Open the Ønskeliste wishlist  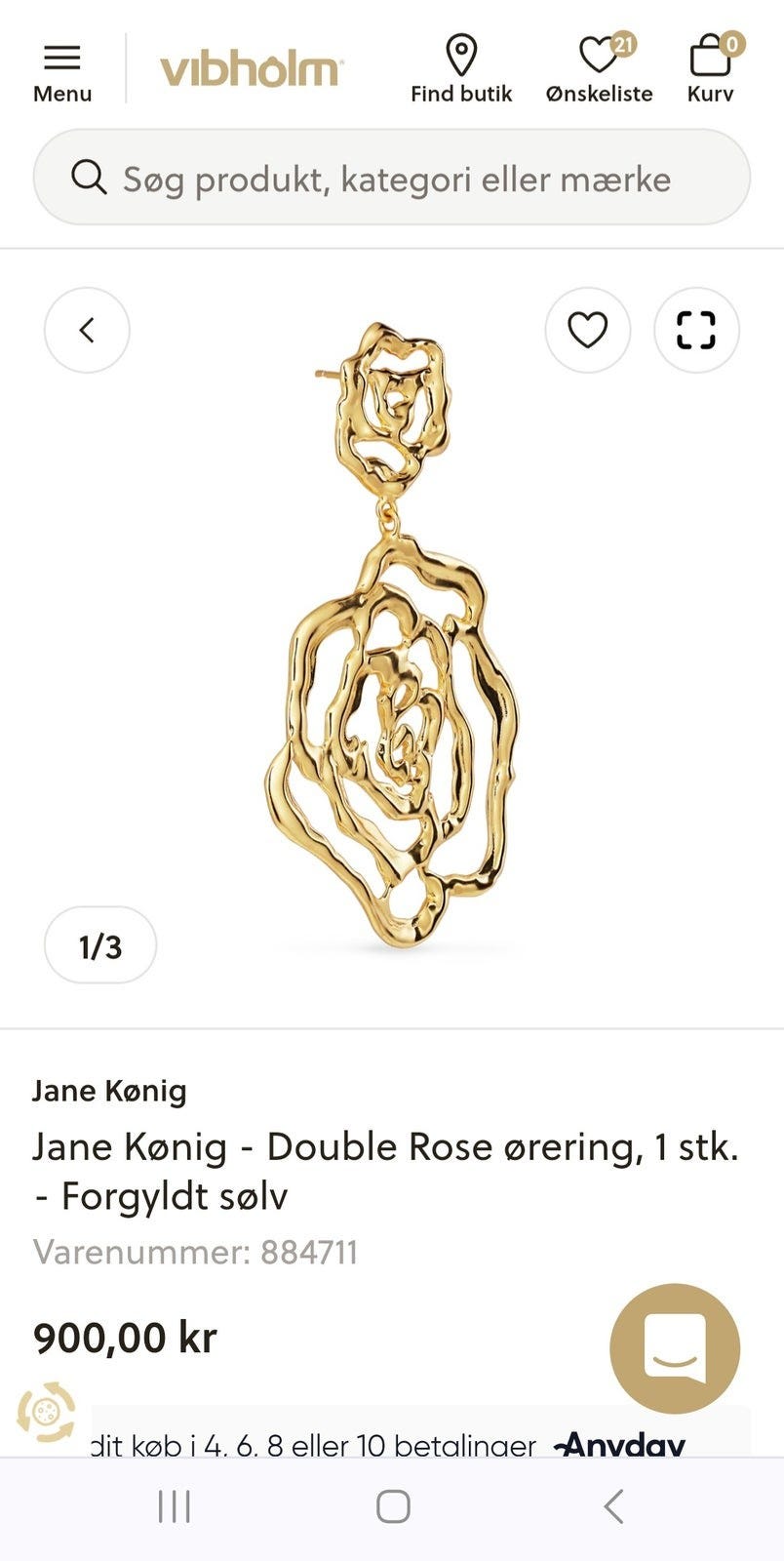[599, 69]
